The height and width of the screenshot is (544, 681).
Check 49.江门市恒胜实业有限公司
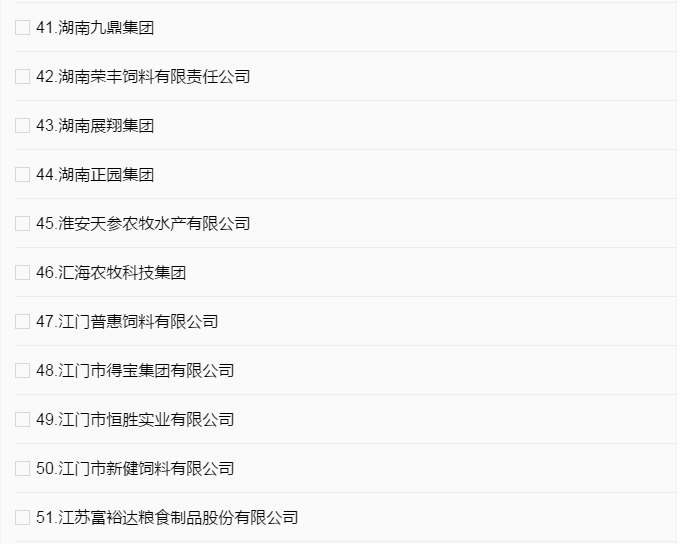tap(23, 419)
